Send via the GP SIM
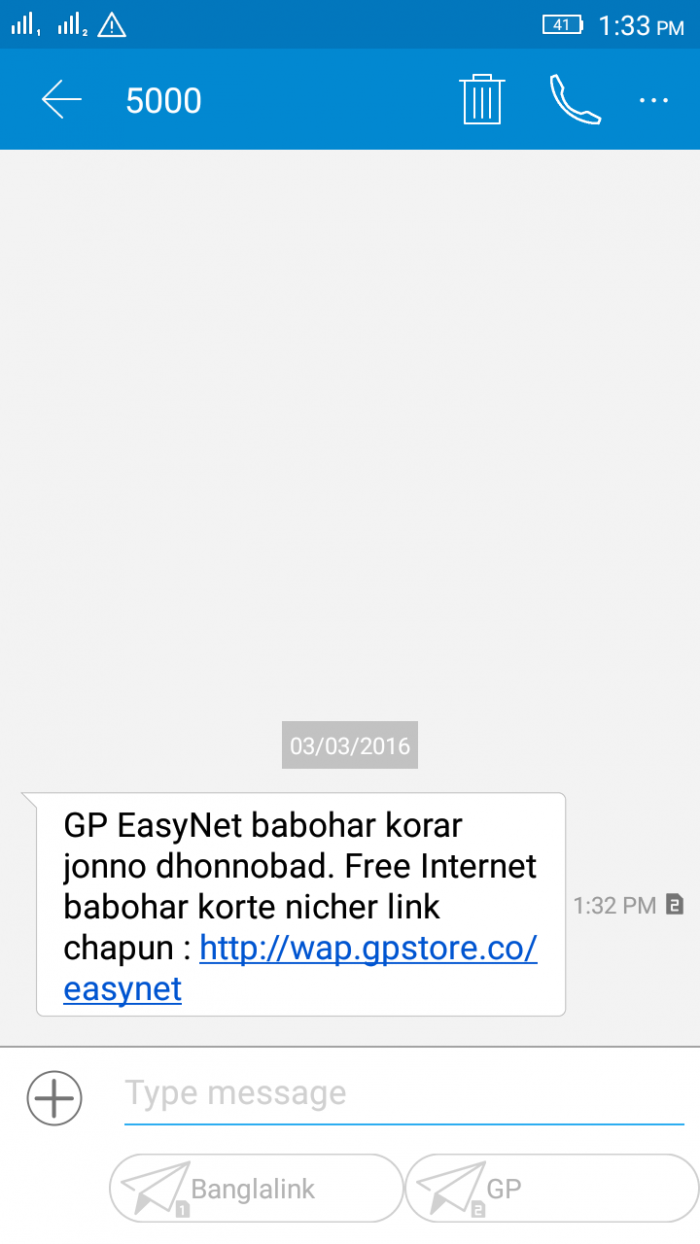Screen dimensions: 700x1244 (x=550, y=1188)
